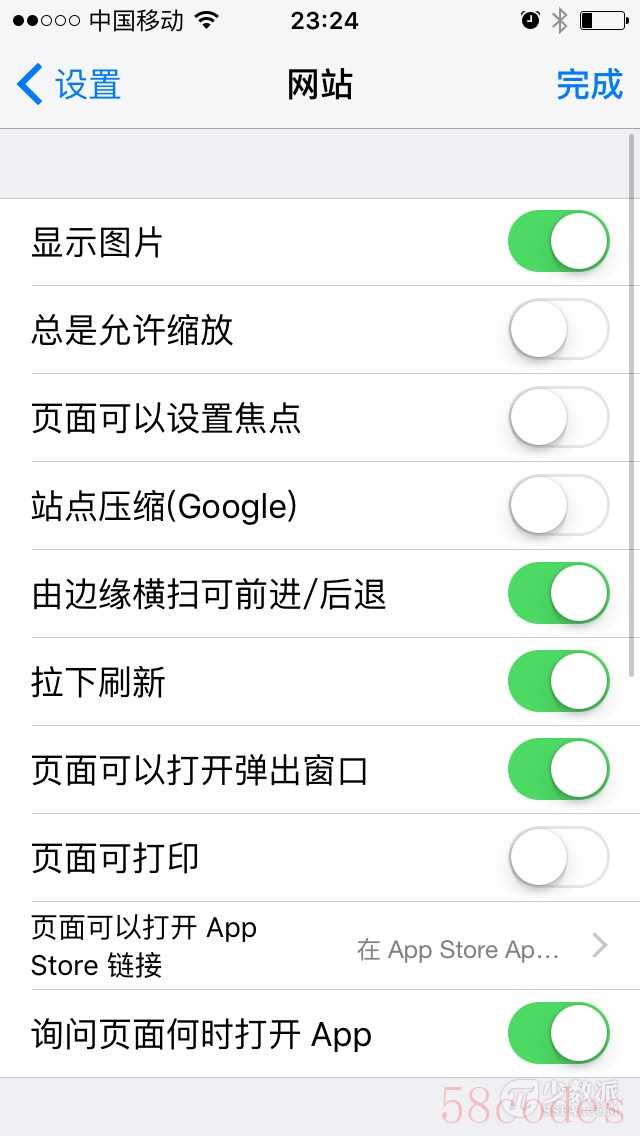Disable 页面可以打开弹出窗口
Screen dimensions: 640x1136
[558, 769]
